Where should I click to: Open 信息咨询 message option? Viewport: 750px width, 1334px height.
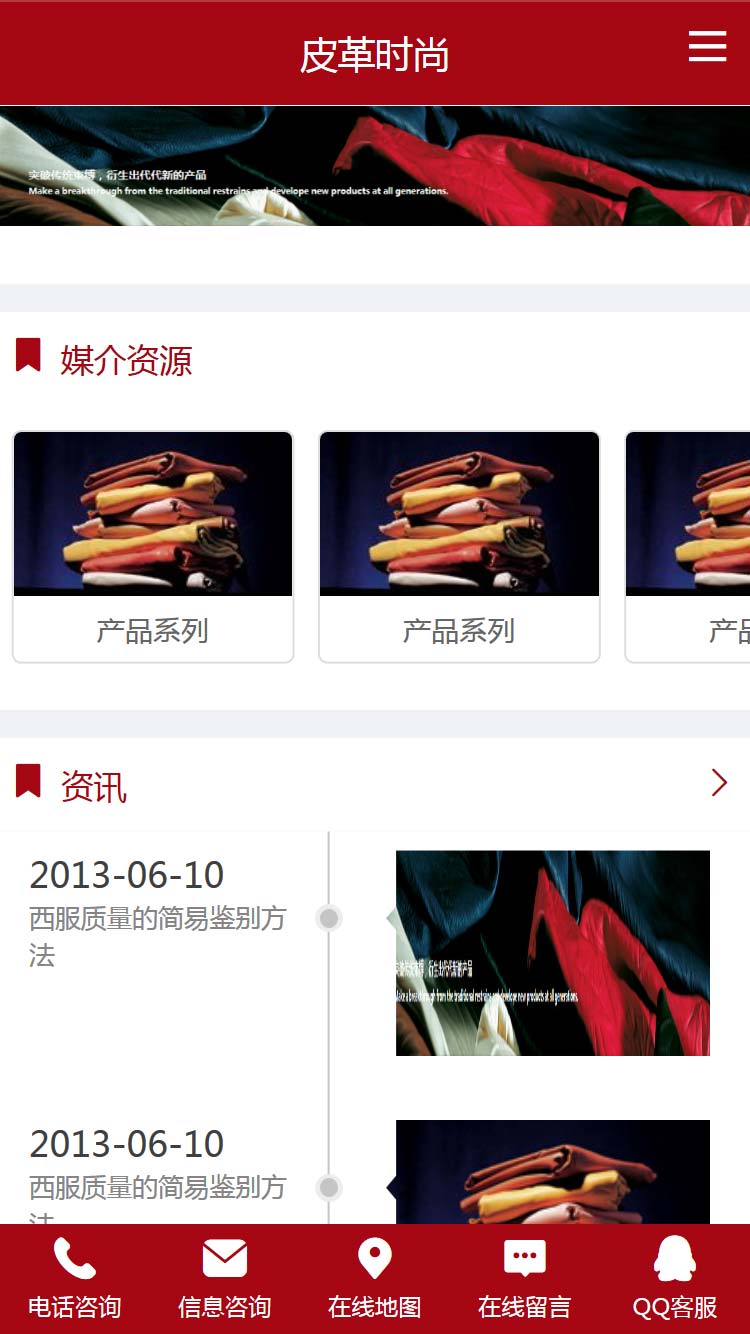click(x=225, y=1279)
